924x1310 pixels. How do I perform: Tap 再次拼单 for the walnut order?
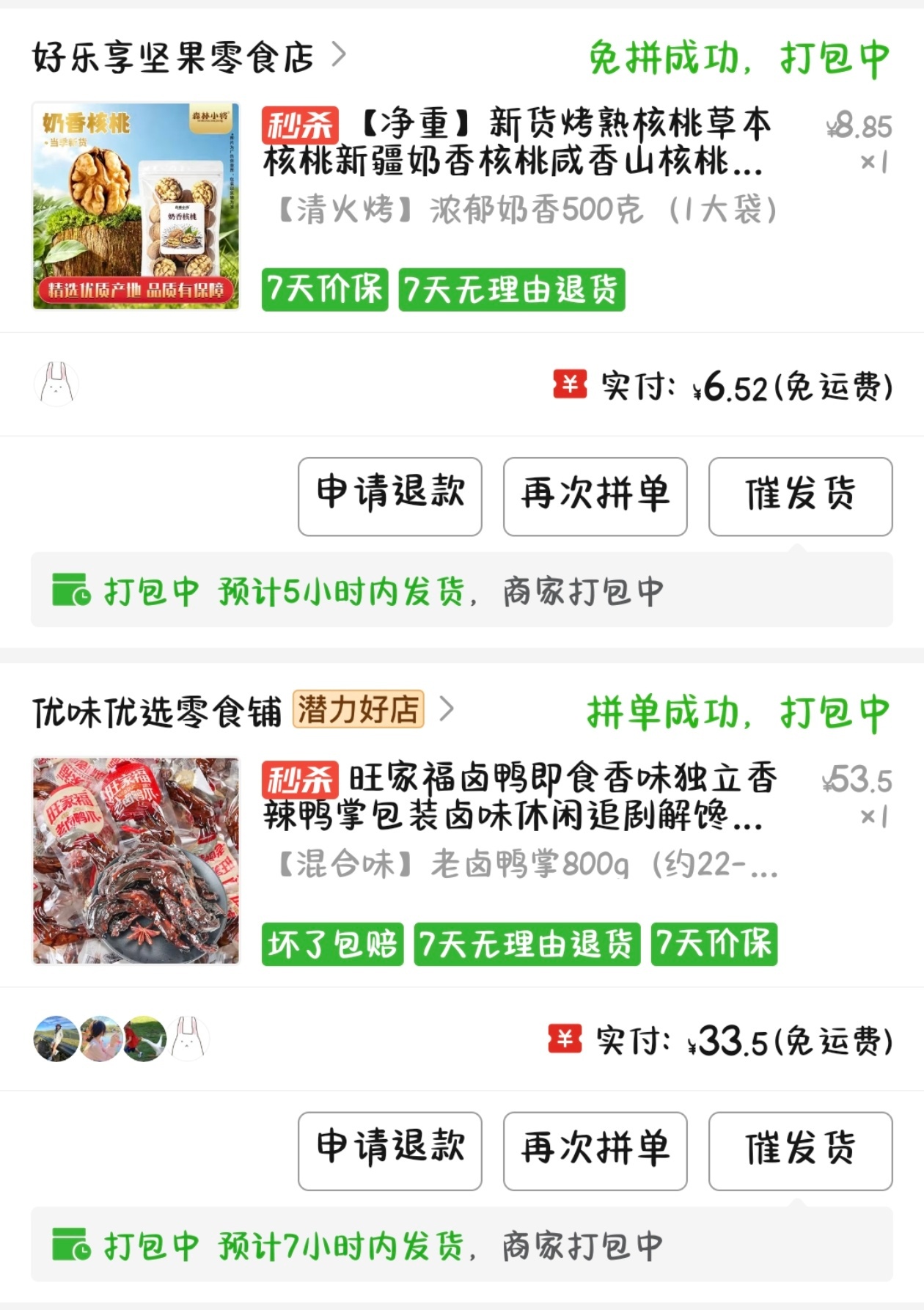point(595,497)
